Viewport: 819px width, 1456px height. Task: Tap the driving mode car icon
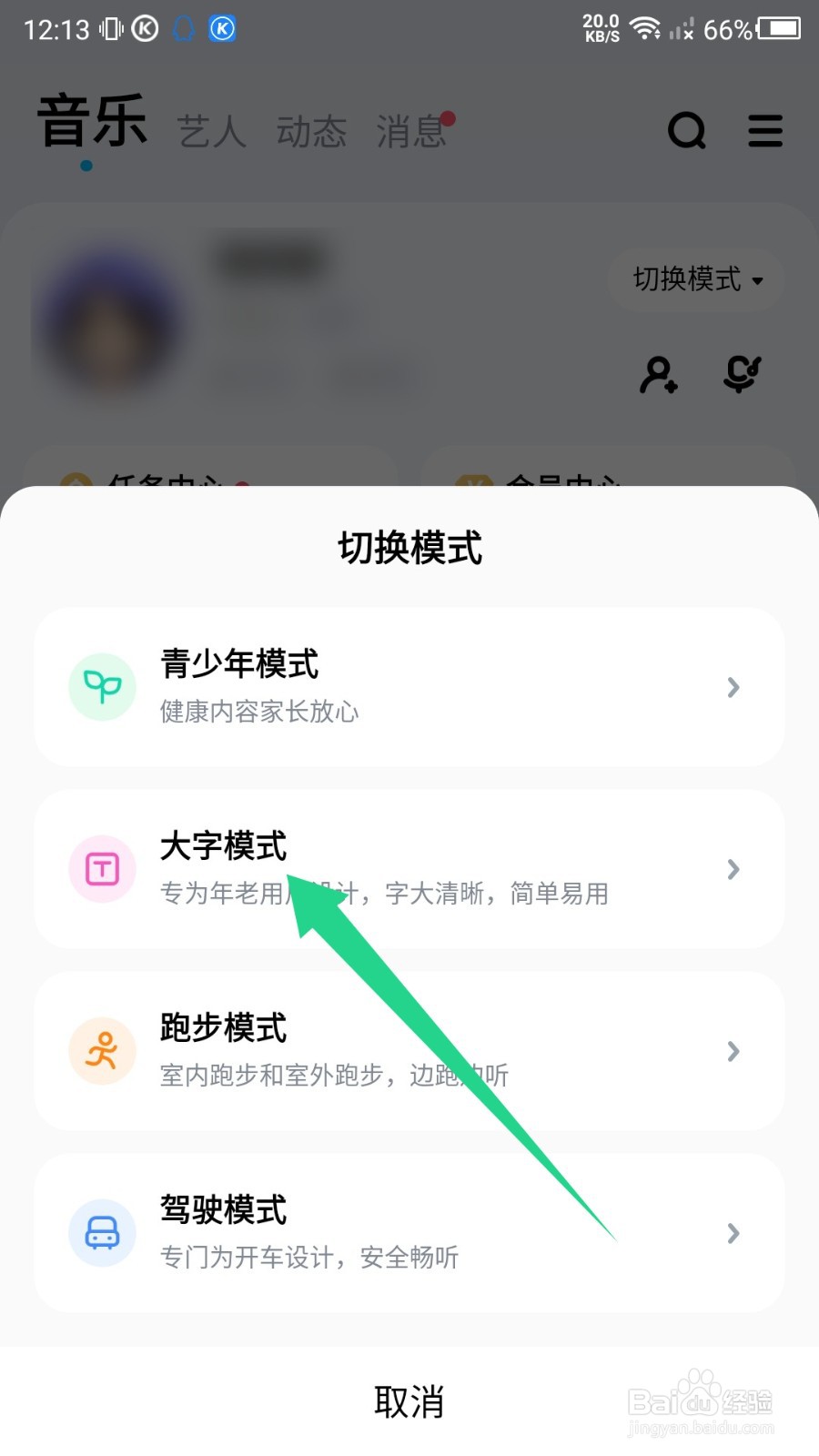102,1233
